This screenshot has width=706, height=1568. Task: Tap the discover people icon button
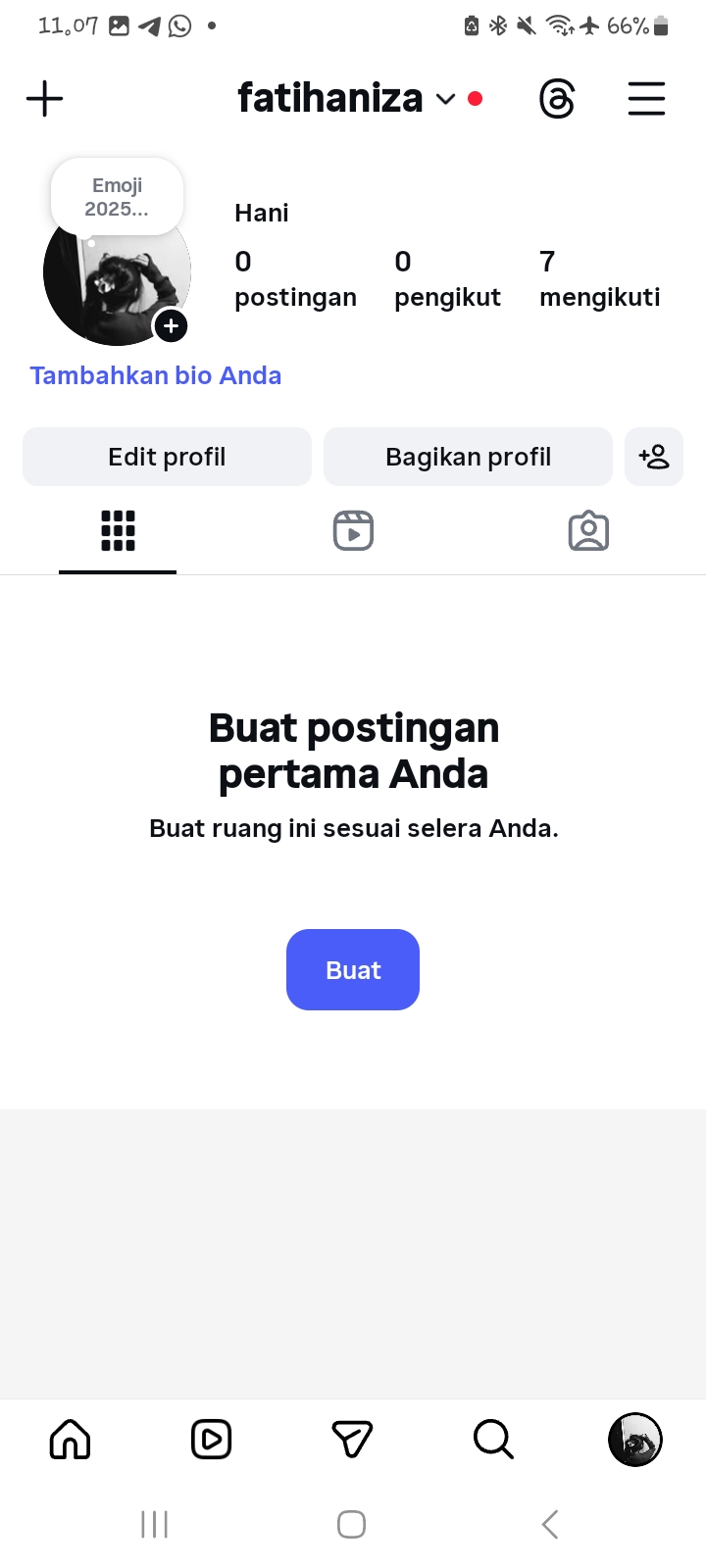[x=653, y=457]
